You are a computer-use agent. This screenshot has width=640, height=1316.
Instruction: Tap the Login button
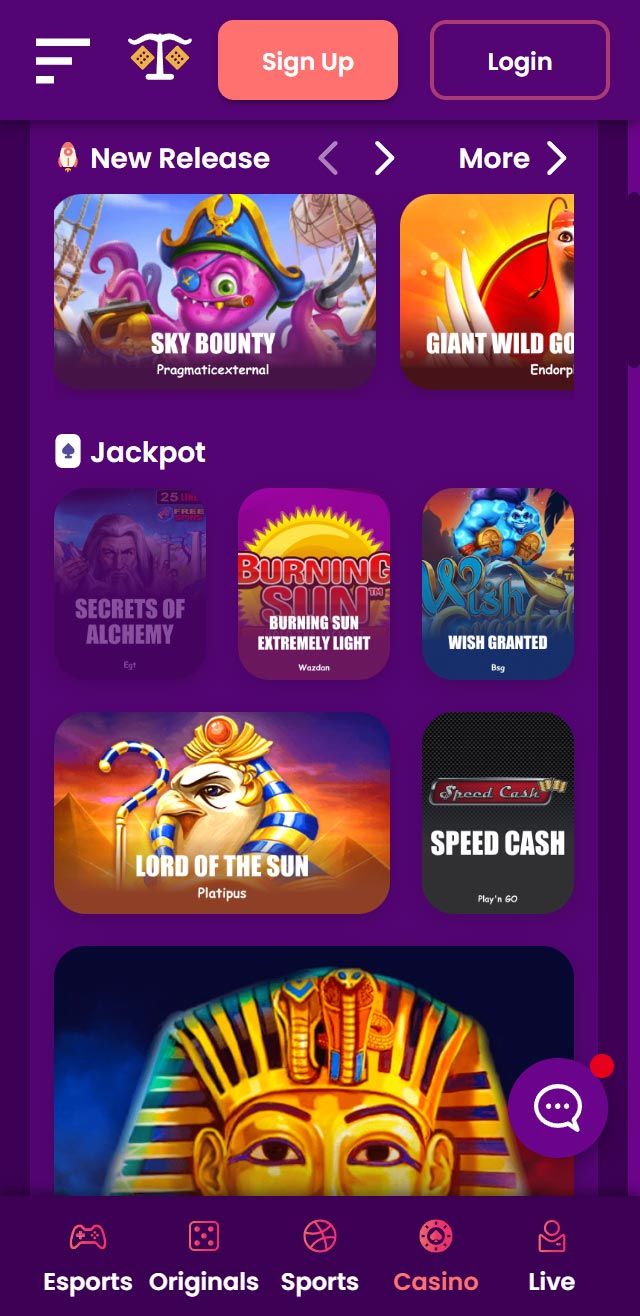pyautogui.click(x=519, y=61)
